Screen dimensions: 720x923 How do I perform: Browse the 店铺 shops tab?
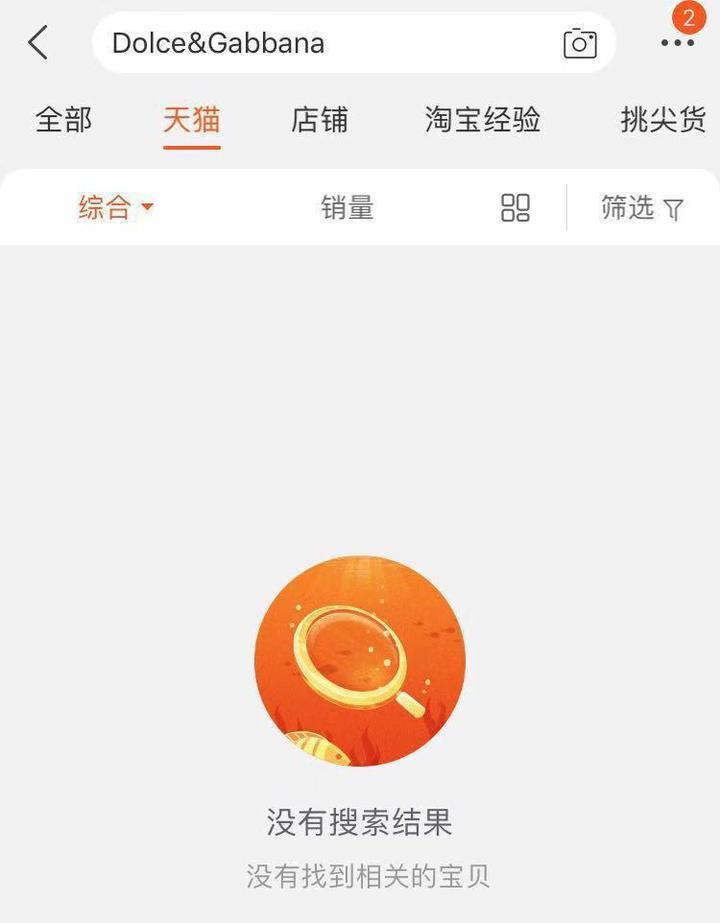tap(321, 119)
